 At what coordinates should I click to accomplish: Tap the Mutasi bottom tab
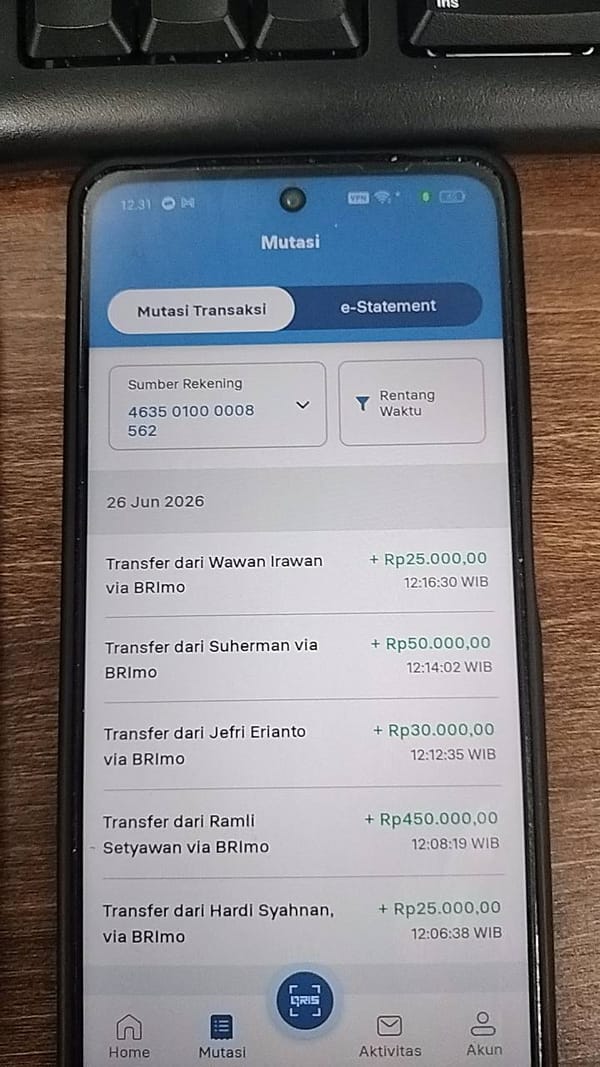[222, 1037]
